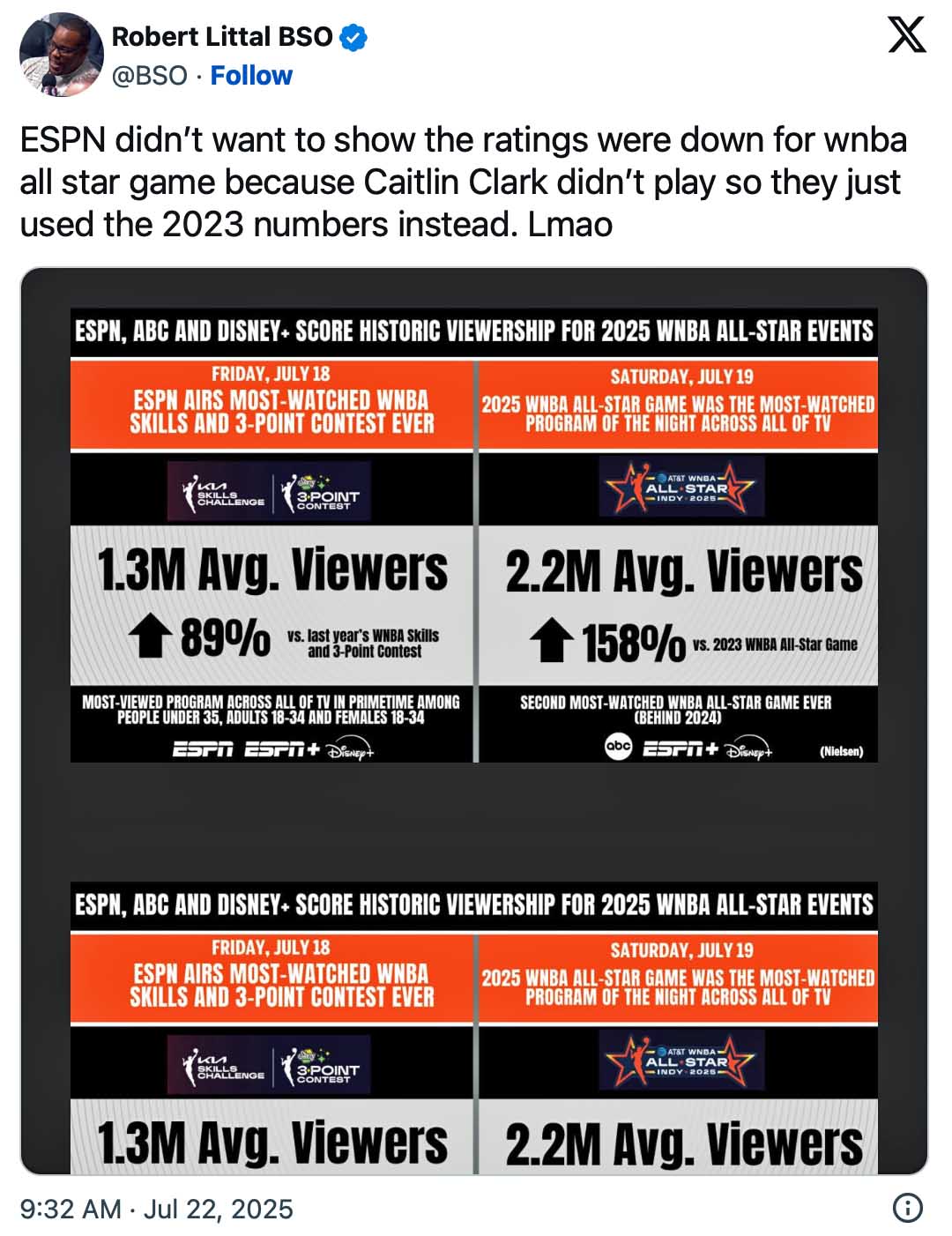Open the X logo link
The image size is (952, 1236).
coord(906,35)
